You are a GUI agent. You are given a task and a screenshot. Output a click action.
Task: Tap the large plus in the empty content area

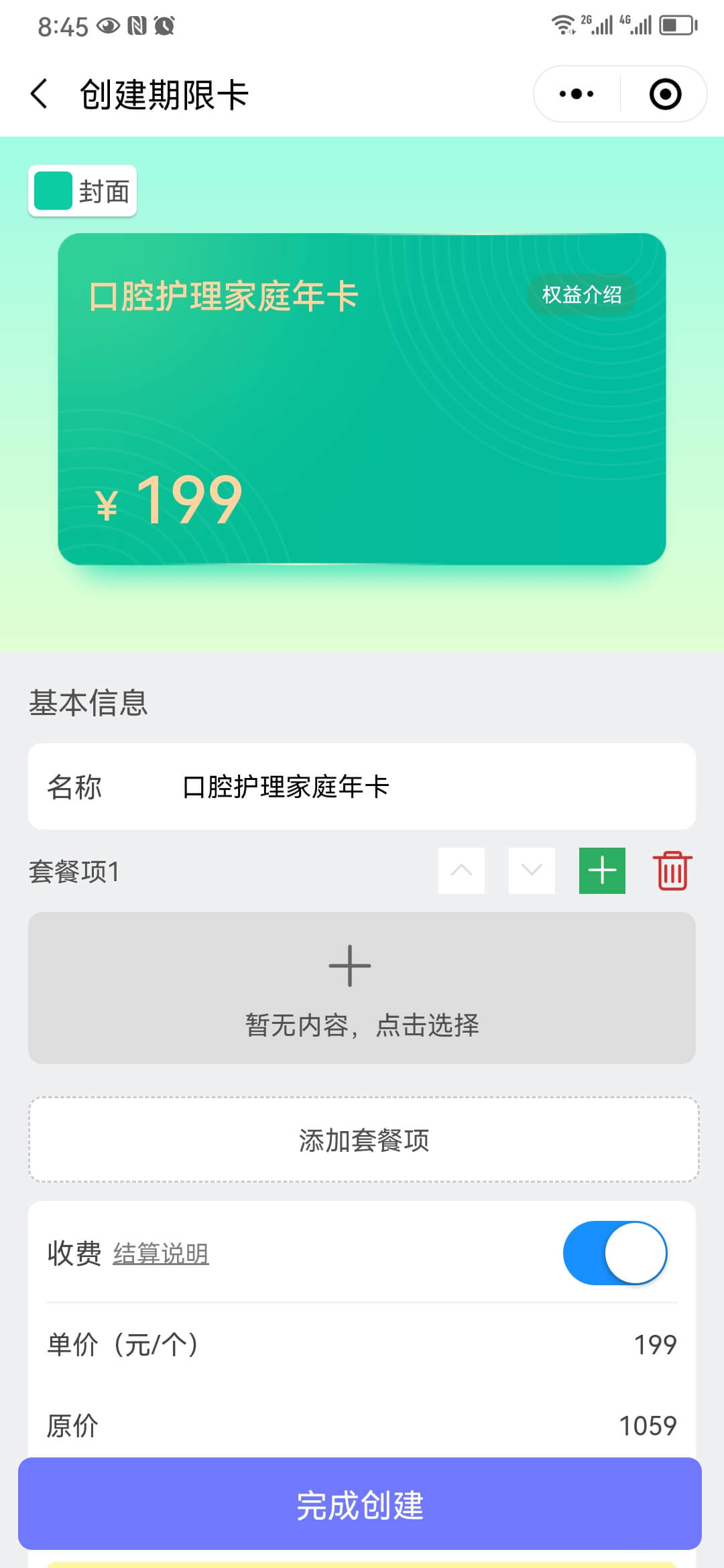point(349,965)
